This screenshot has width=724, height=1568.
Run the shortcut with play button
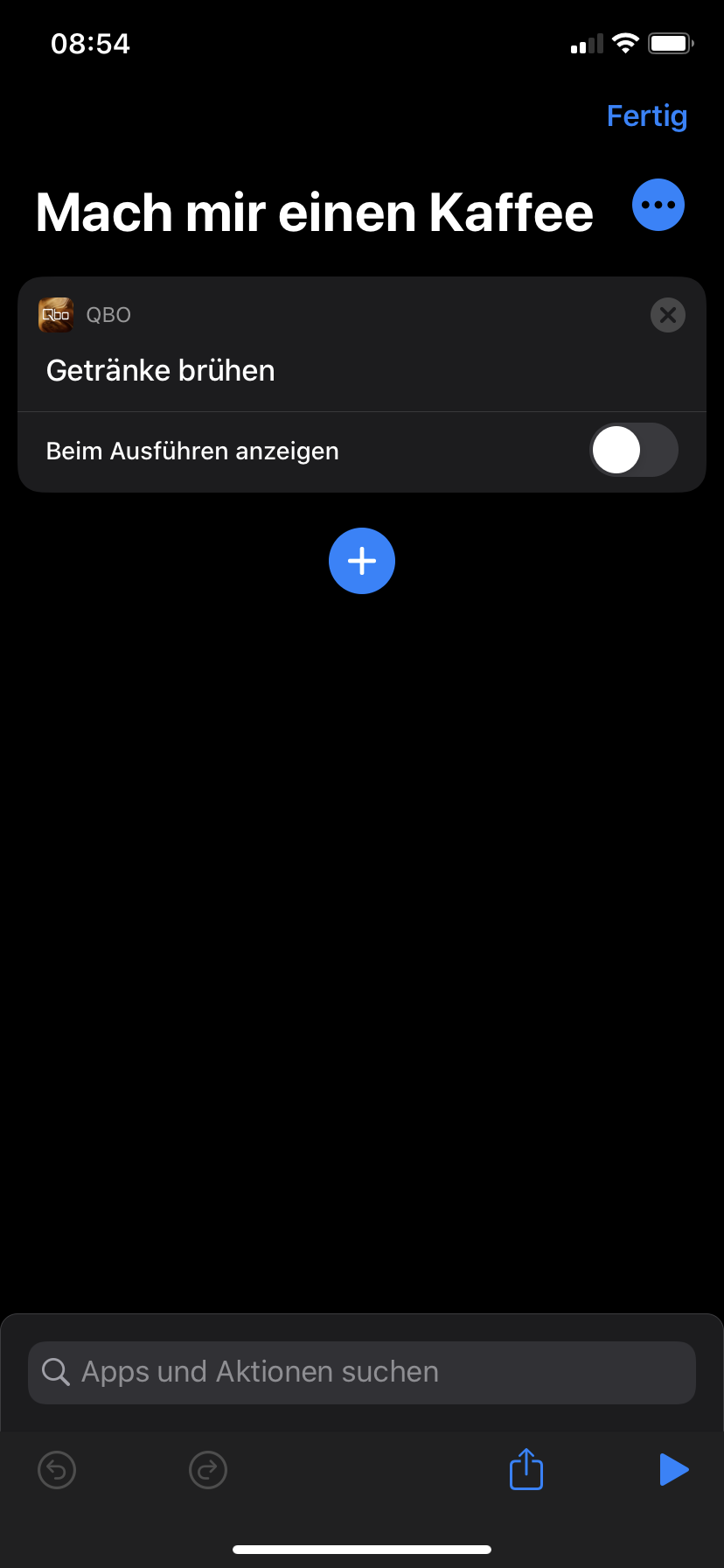click(673, 1470)
